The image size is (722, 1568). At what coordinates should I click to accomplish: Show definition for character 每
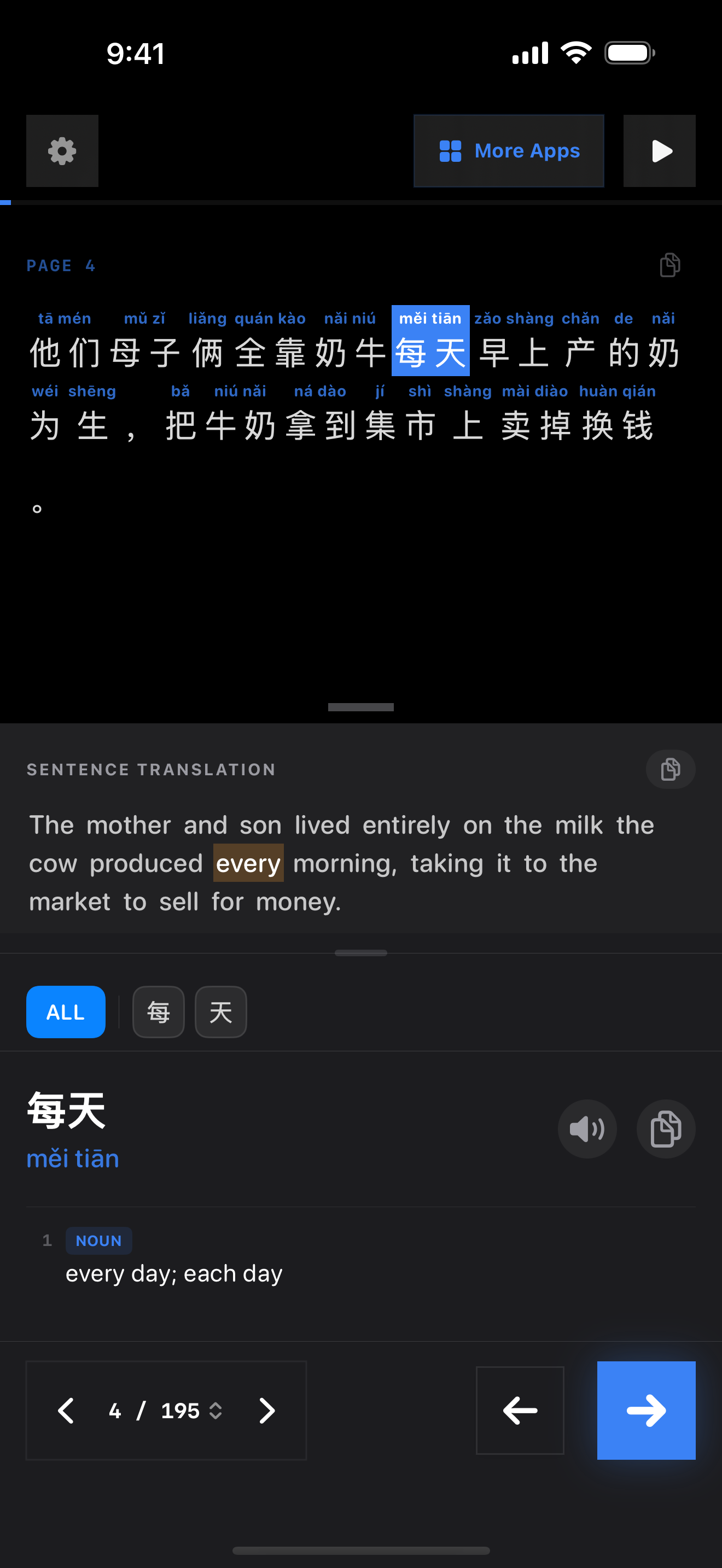(158, 1011)
